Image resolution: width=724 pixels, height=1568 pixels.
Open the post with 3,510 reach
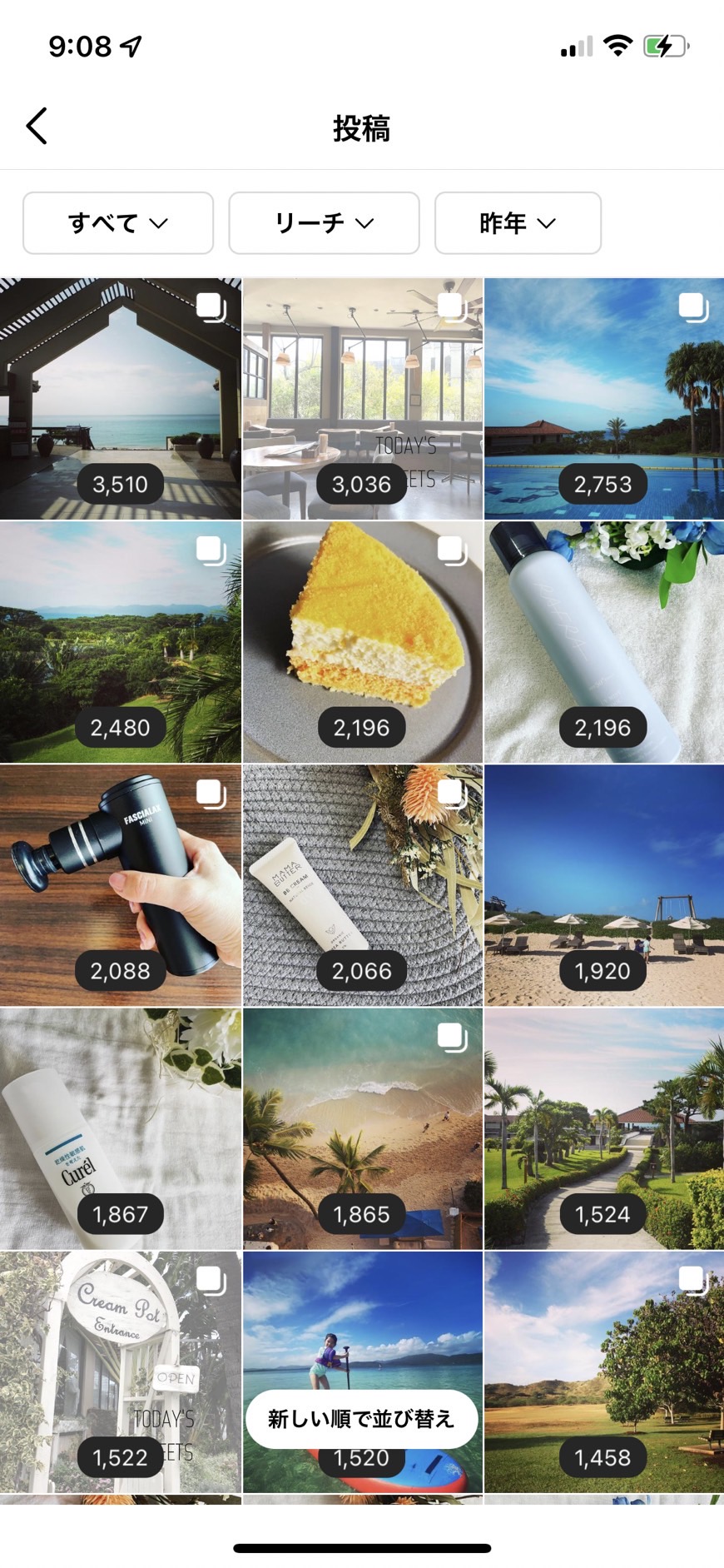coord(120,399)
